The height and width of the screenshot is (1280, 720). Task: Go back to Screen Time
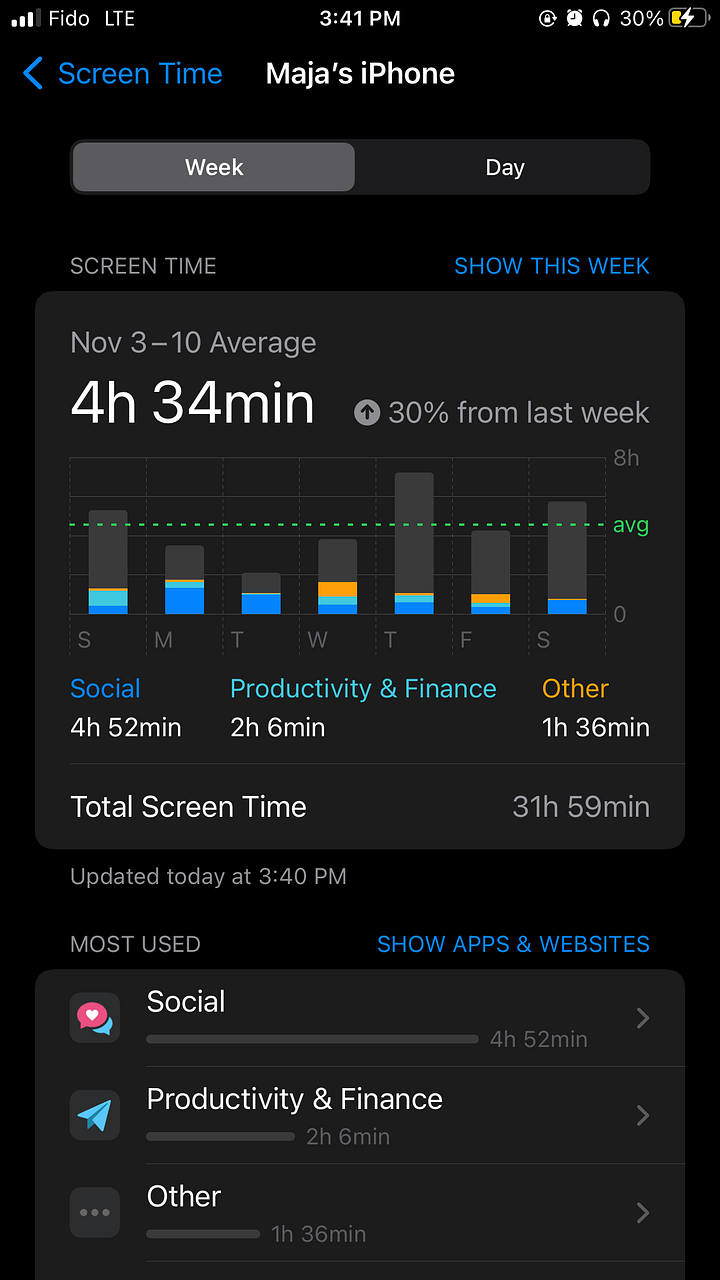(x=122, y=74)
